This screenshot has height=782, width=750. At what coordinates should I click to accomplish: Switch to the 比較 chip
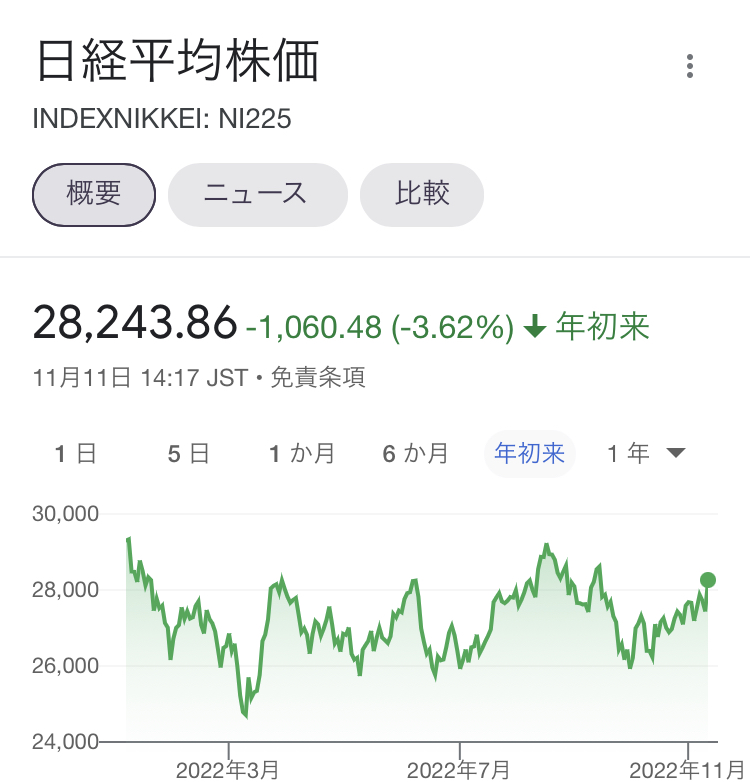[422, 194]
